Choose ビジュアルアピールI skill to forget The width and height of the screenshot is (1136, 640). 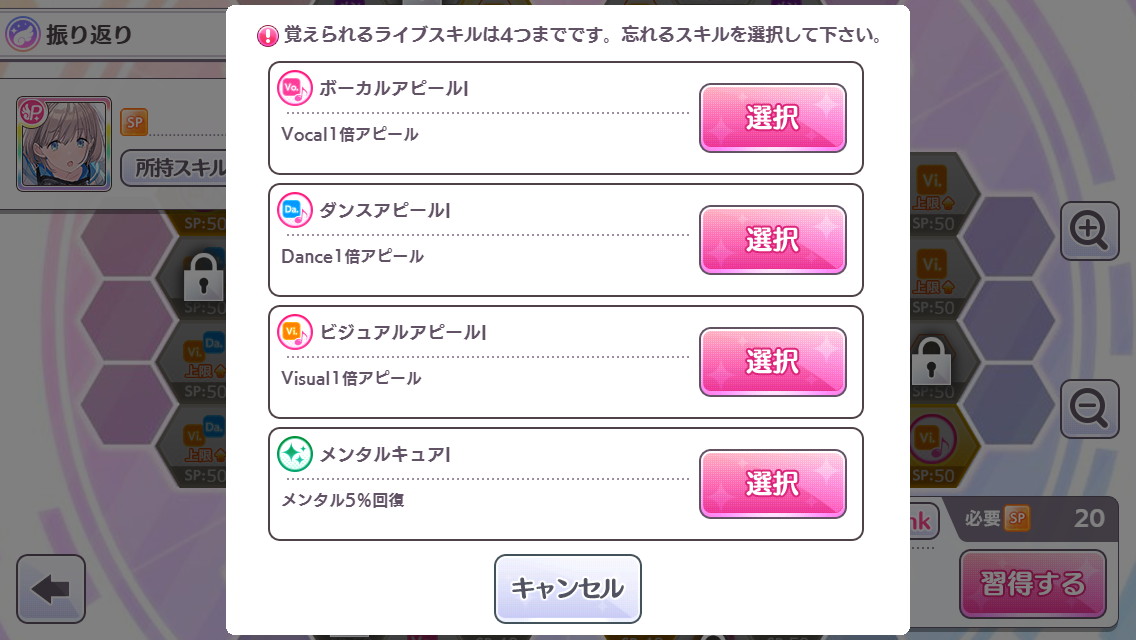click(x=772, y=362)
